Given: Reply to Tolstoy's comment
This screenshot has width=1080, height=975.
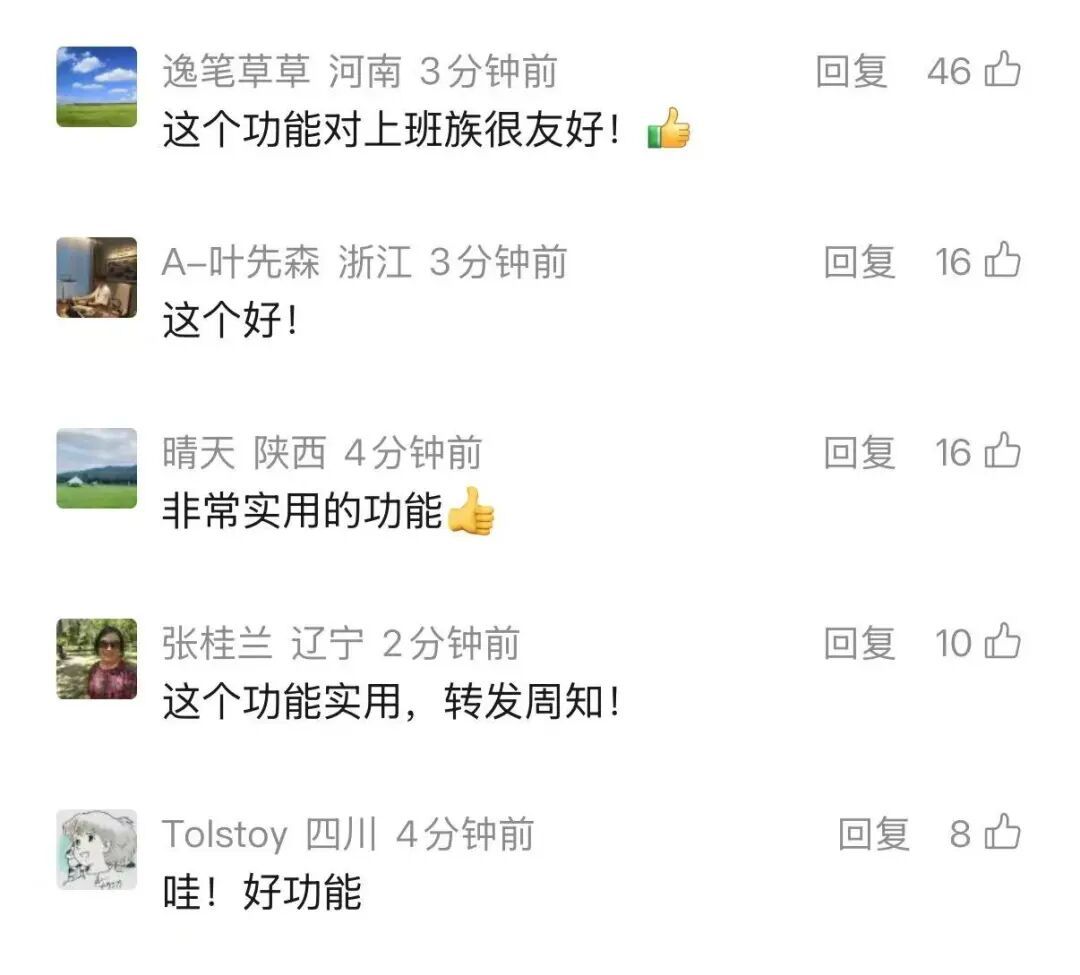Looking at the screenshot, I should tap(873, 835).
